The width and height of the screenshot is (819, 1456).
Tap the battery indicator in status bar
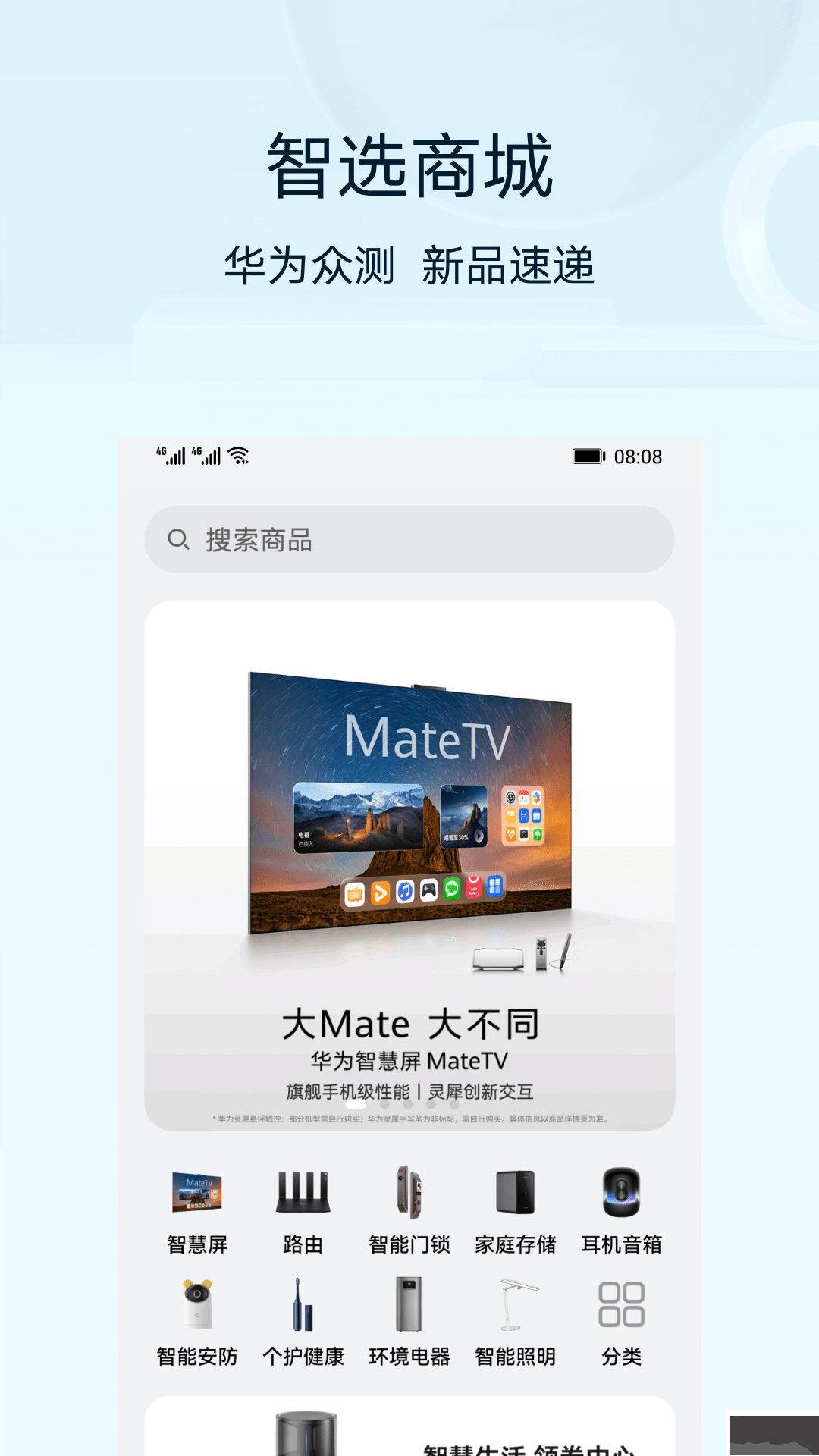tap(588, 457)
